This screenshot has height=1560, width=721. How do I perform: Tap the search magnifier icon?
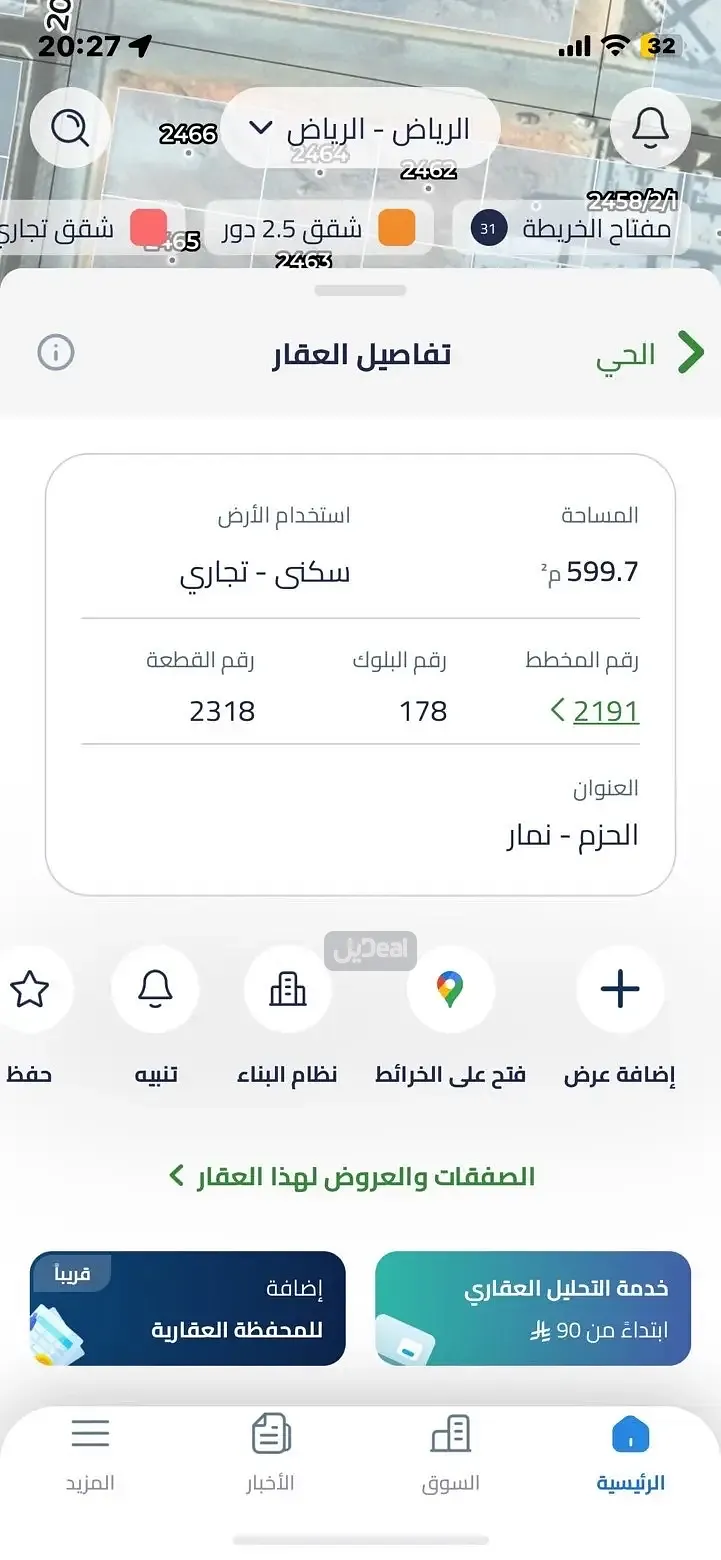click(69, 128)
